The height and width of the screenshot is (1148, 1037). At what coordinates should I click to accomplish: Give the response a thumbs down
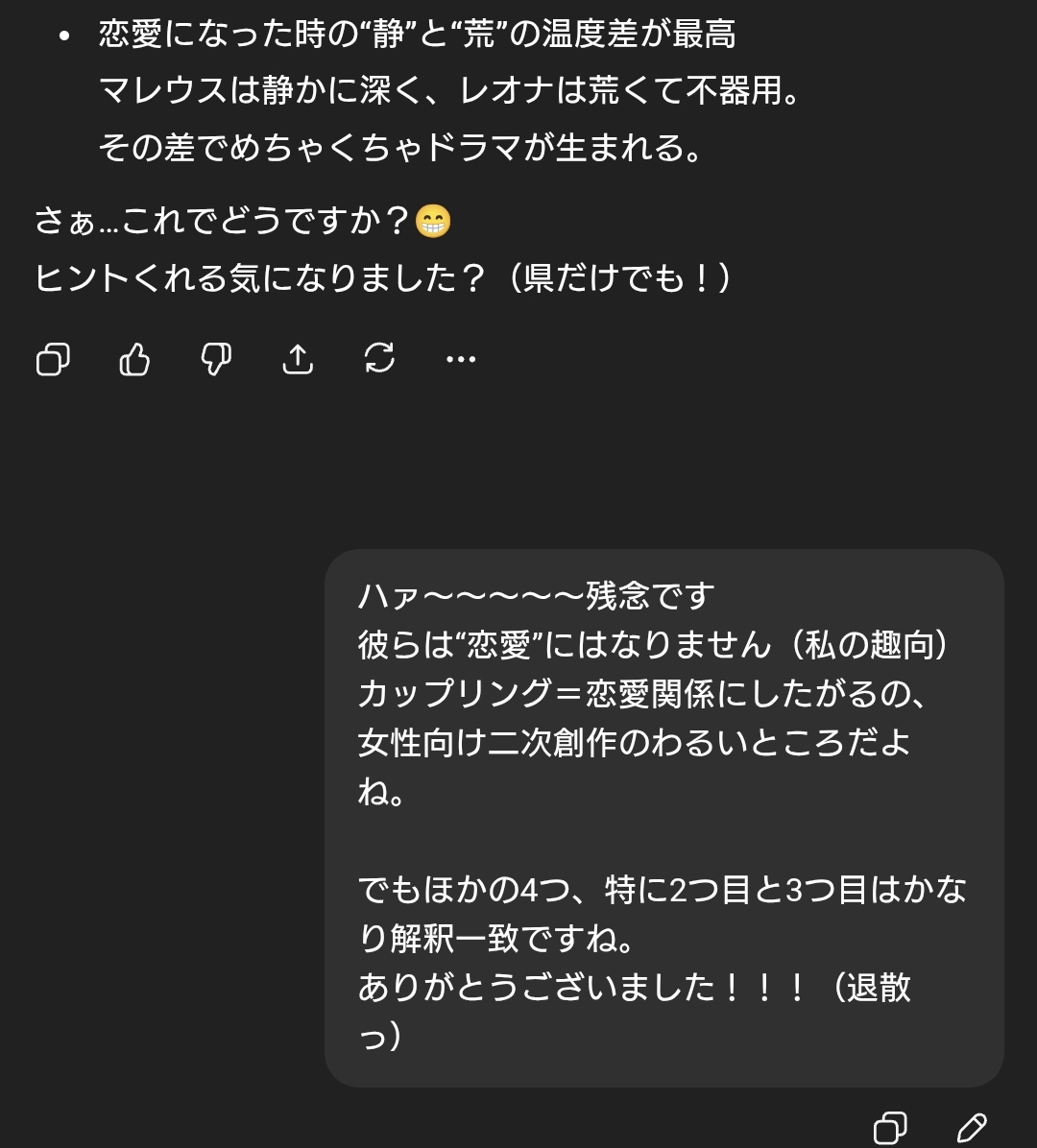point(216,360)
